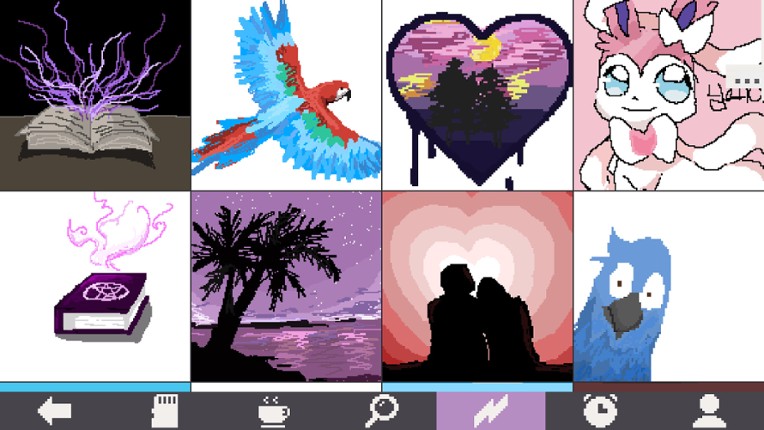Open the palm tree beach drawing
The height and width of the screenshot is (430, 764).
click(x=286, y=286)
